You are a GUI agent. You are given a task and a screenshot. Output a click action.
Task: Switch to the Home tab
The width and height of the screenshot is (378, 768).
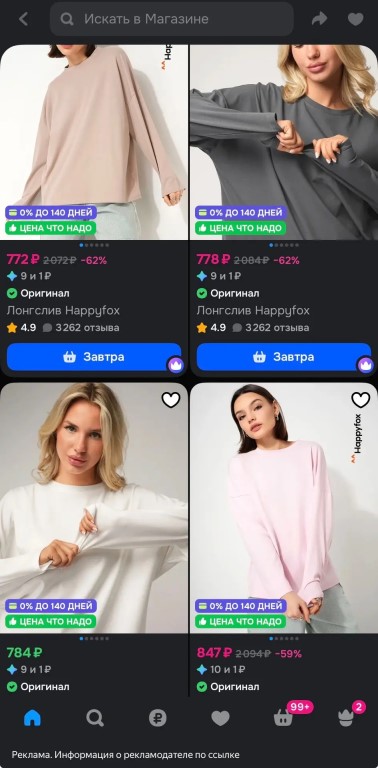coord(32,718)
